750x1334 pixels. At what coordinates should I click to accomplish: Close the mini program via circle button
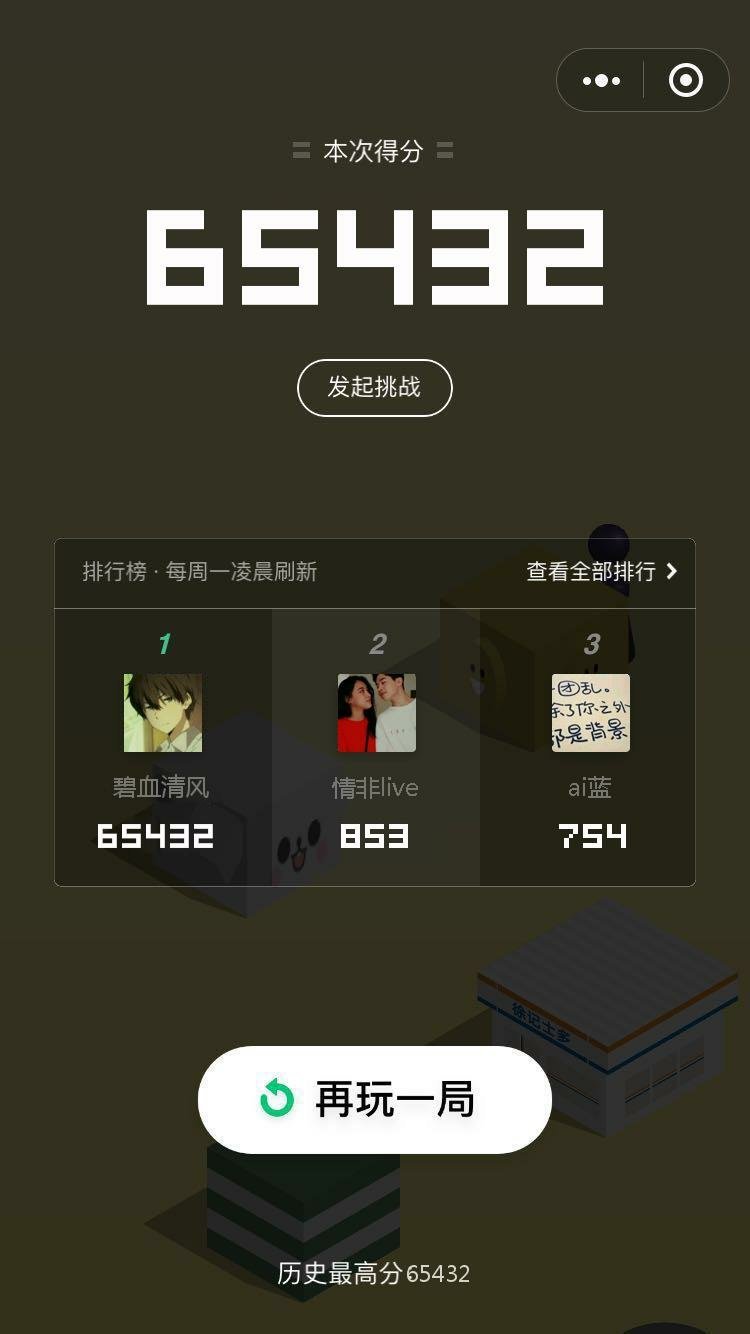point(686,80)
